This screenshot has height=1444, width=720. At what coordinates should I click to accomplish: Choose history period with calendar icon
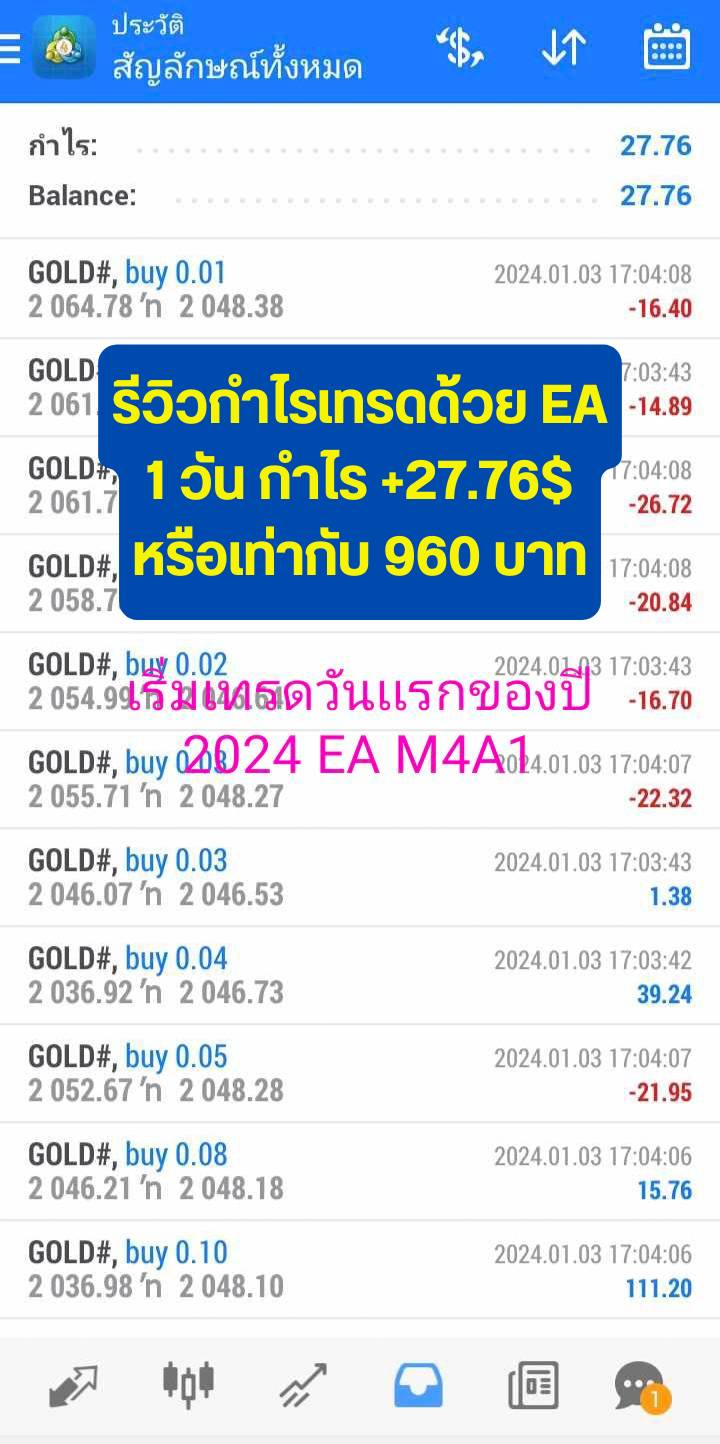[666, 48]
